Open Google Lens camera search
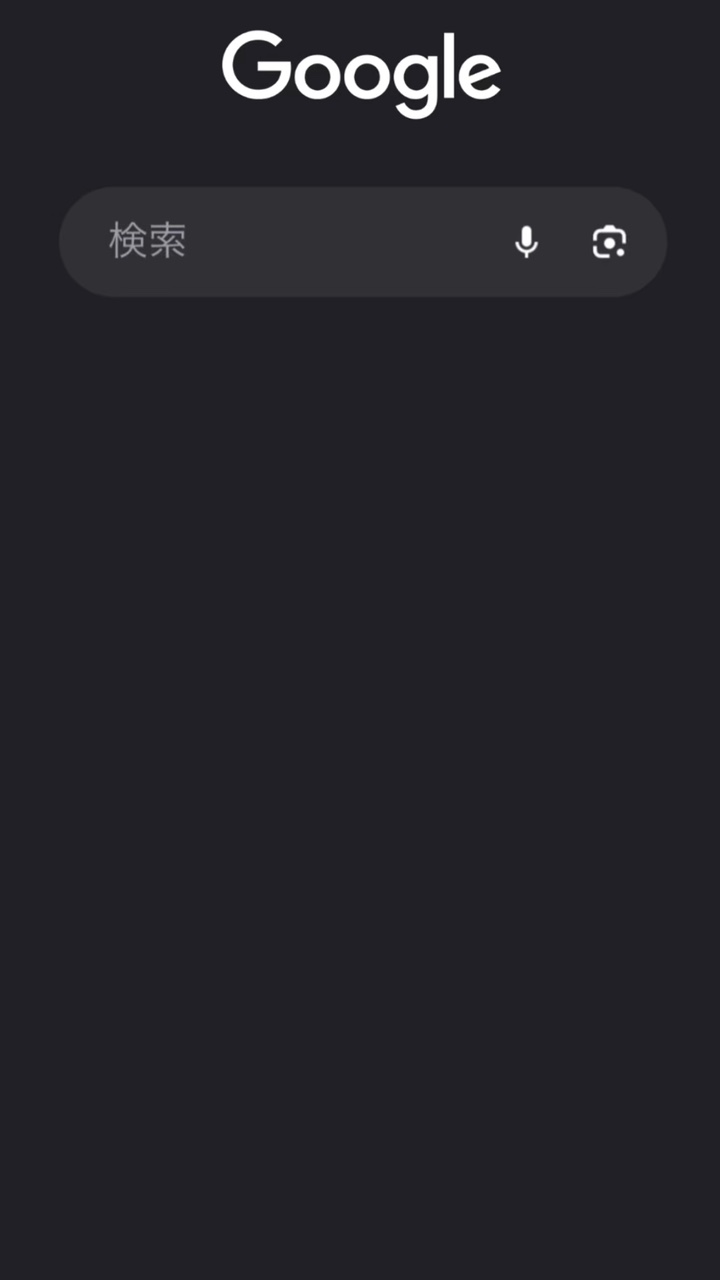Screen dimensions: 720x1280 point(609,242)
